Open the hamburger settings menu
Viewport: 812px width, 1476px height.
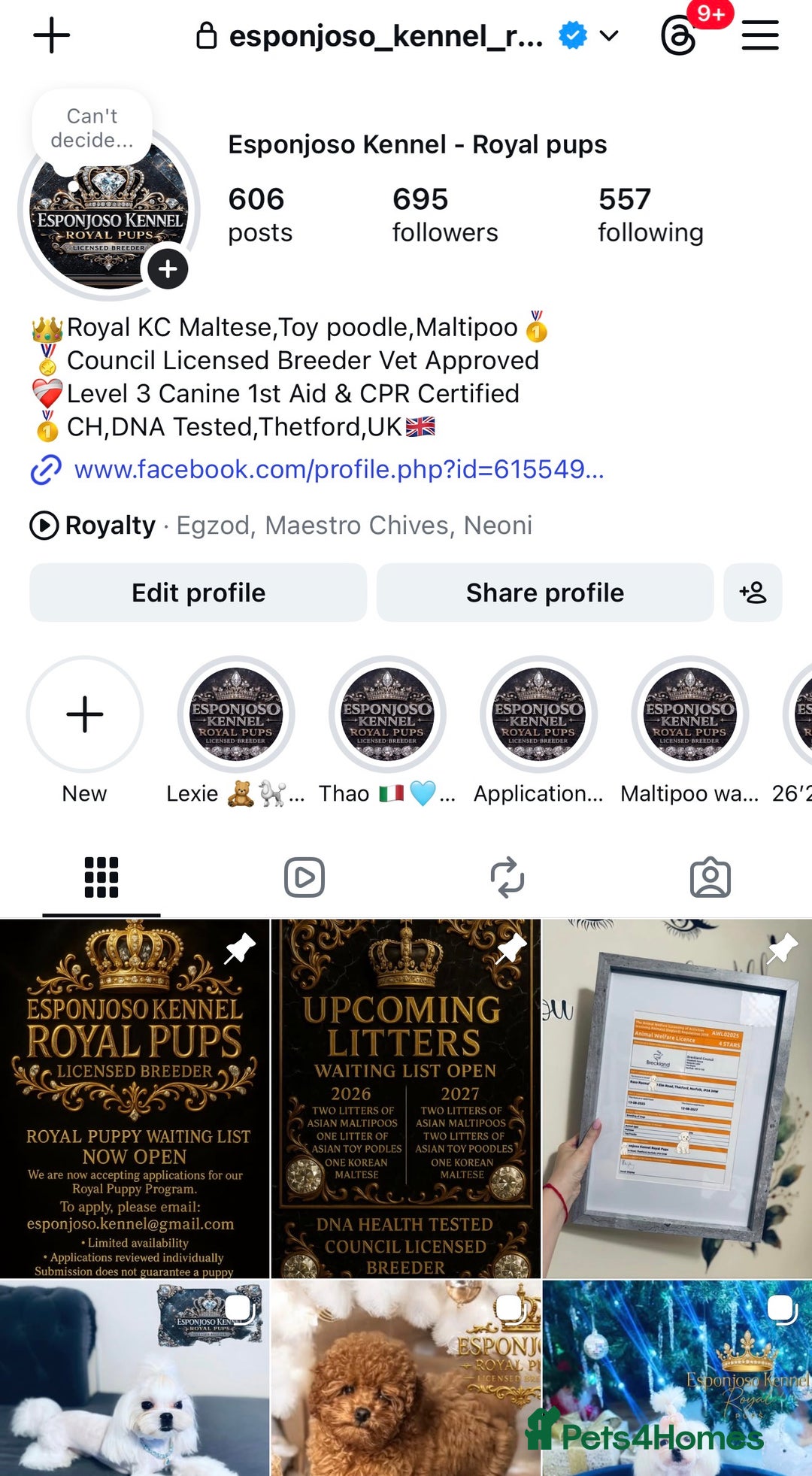pyautogui.click(x=760, y=35)
